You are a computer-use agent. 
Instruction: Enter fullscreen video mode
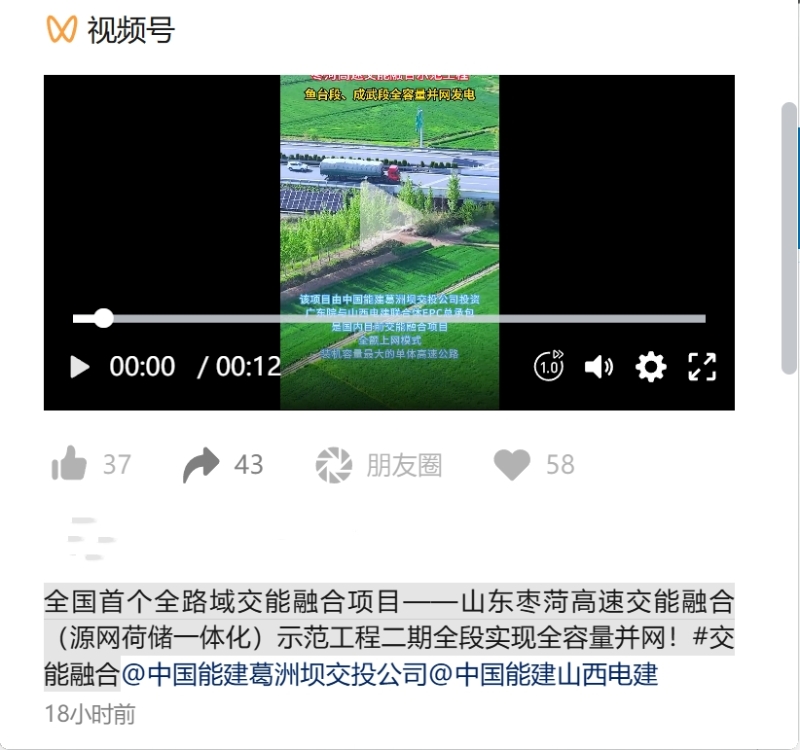click(703, 367)
